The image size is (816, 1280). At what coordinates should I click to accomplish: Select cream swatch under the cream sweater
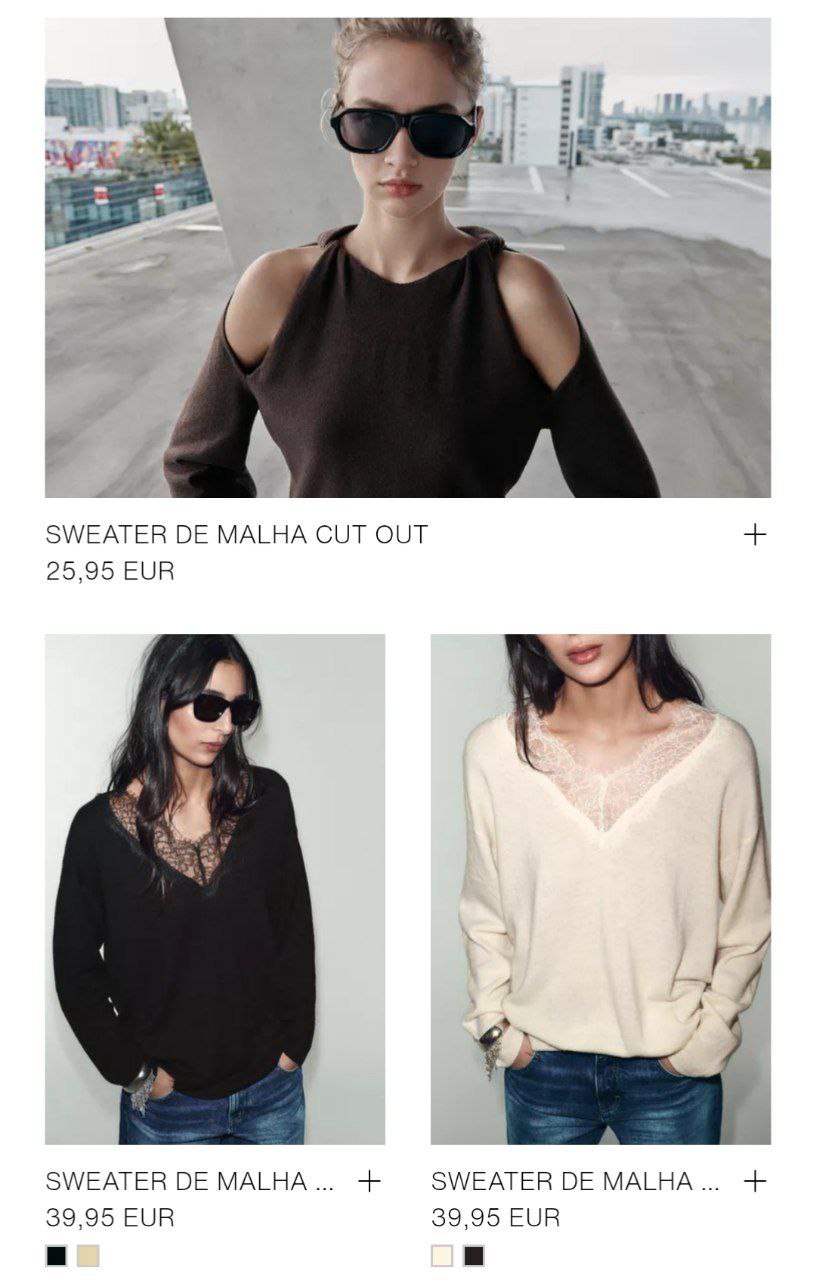point(442,1255)
